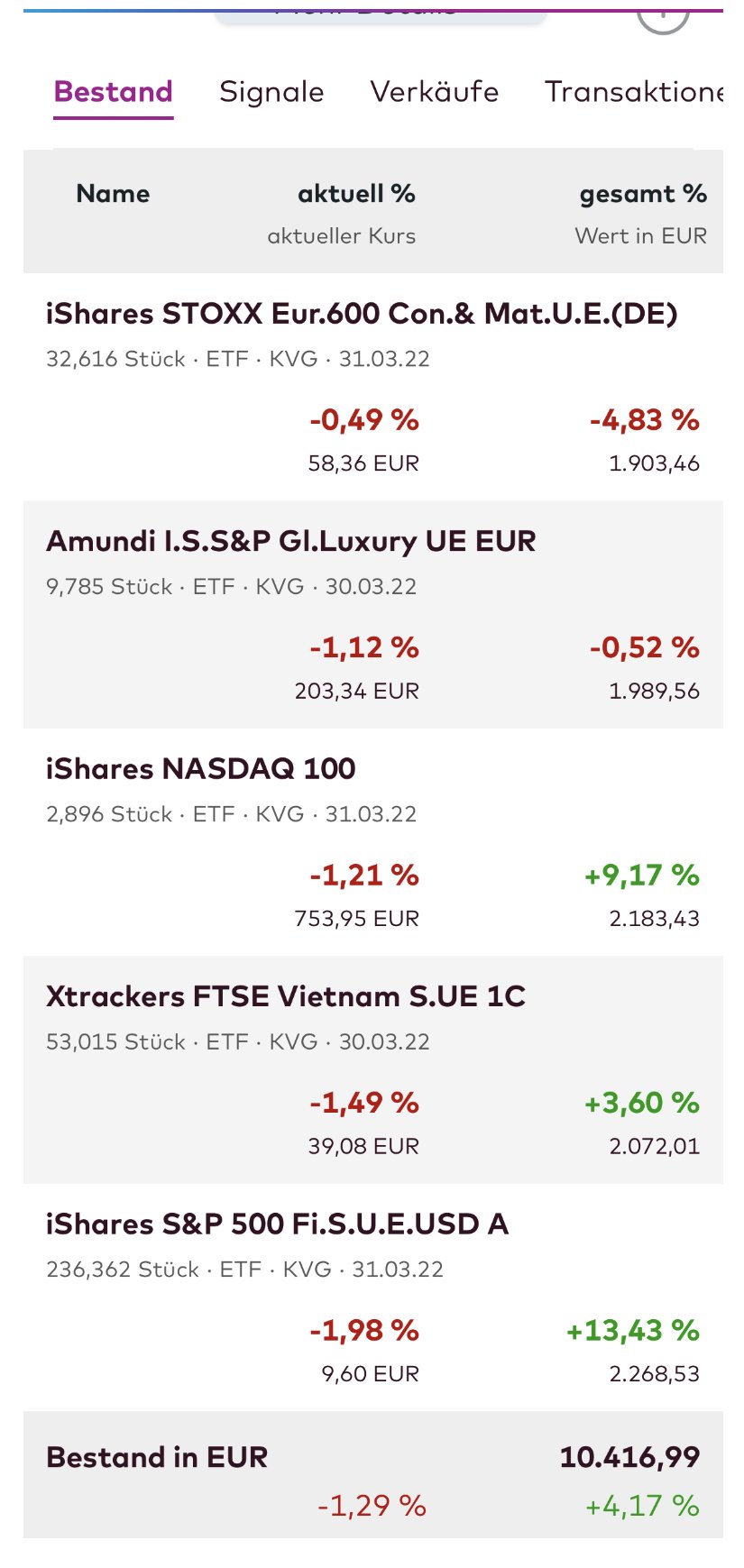
Task: Open iShares STOXX Eur.600 Con.& Mat. holding
Action: [362, 315]
